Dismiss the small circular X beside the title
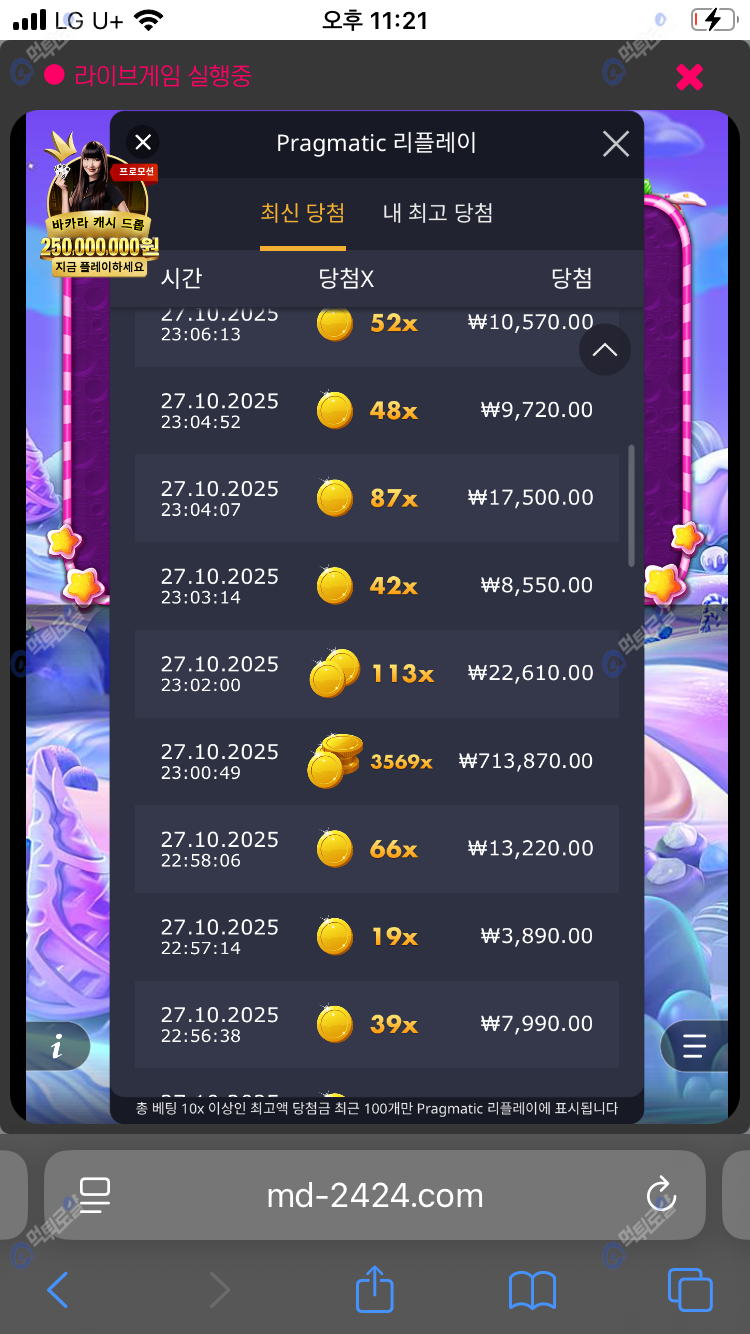Viewport: 750px width, 1334px height. pos(144,142)
